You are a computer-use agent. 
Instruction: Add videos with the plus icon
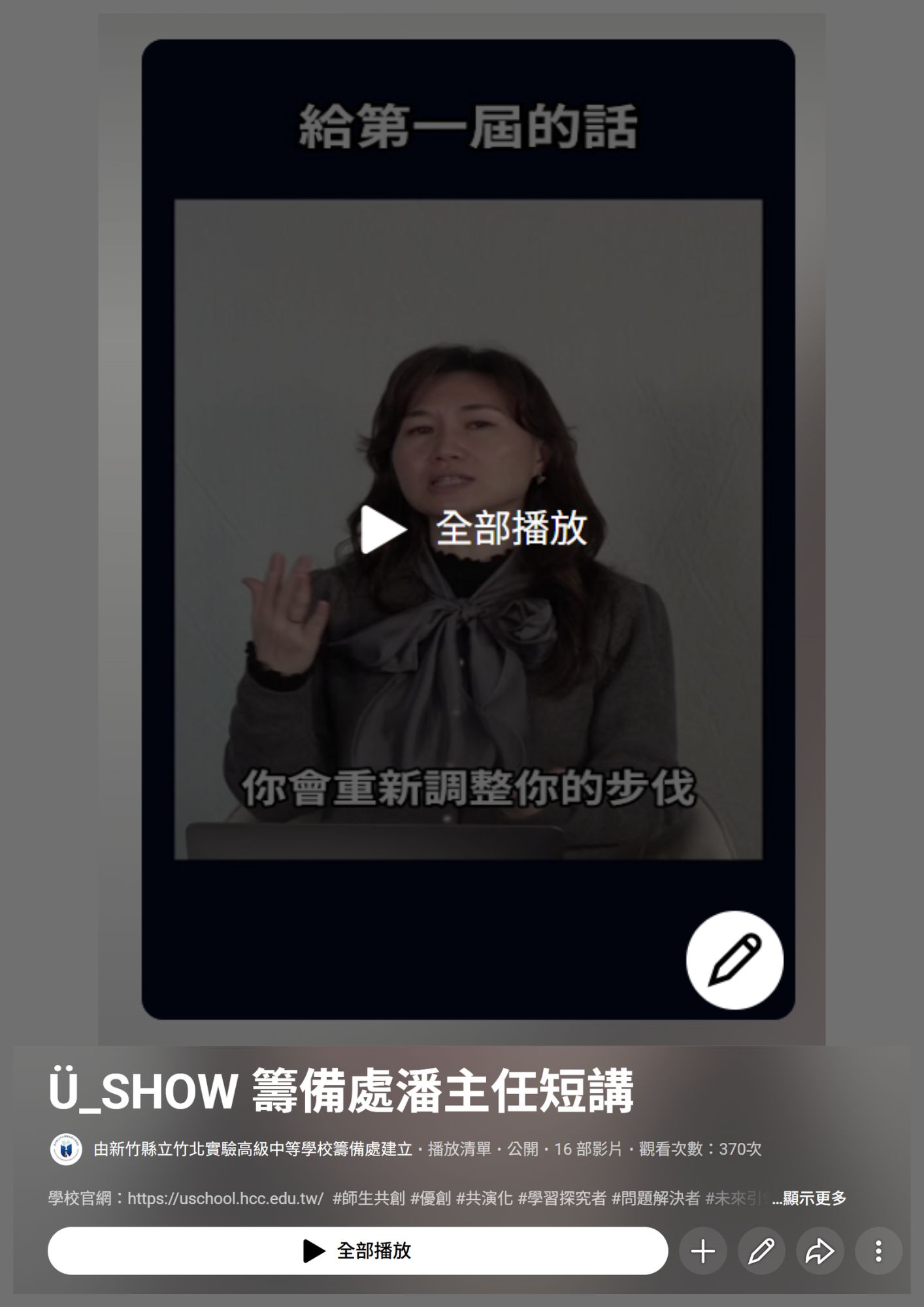(703, 1251)
